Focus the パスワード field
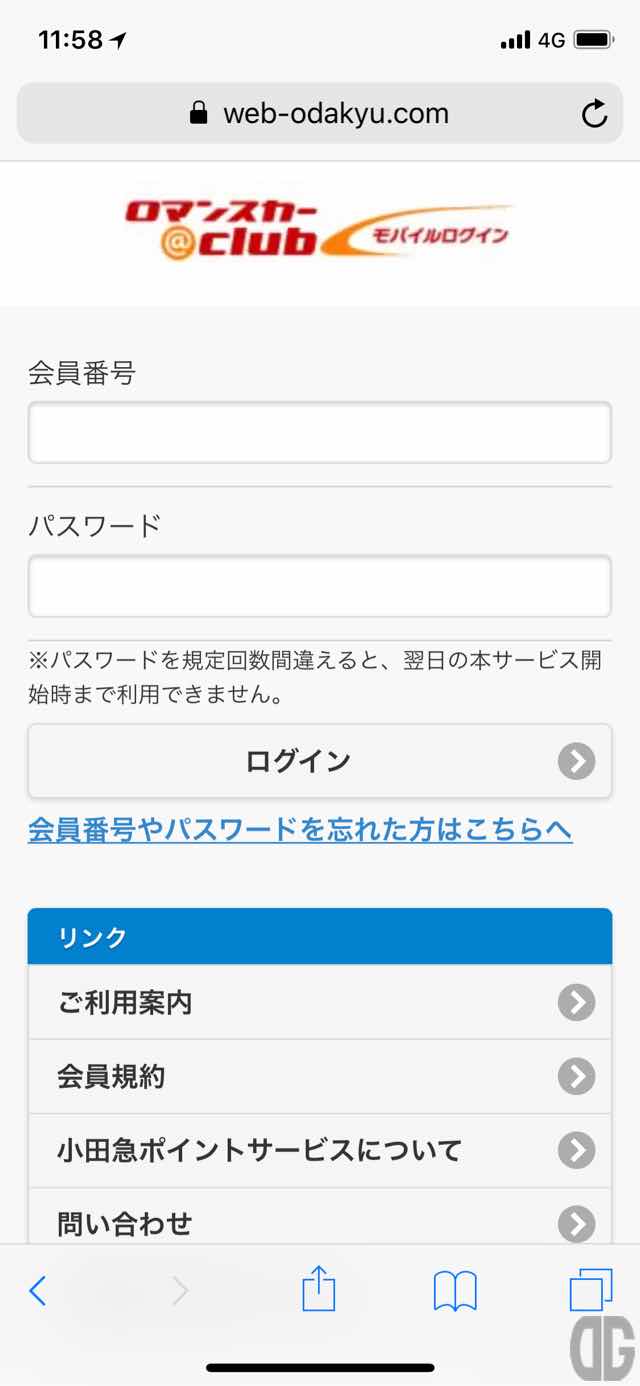The height and width of the screenshot is (1386, 640). [319, 586]
